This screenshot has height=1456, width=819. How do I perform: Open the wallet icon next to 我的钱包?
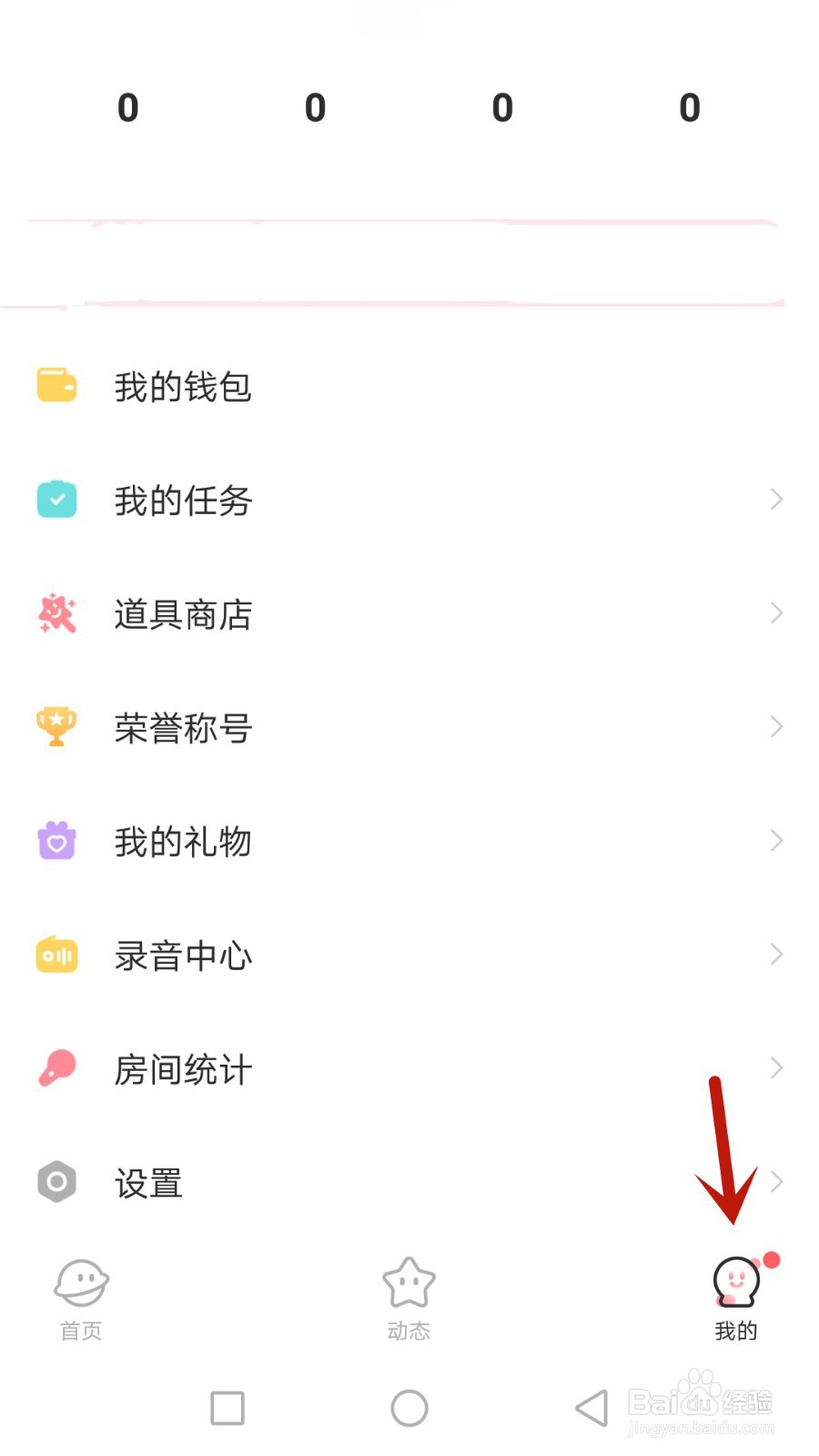pos(56,386)
